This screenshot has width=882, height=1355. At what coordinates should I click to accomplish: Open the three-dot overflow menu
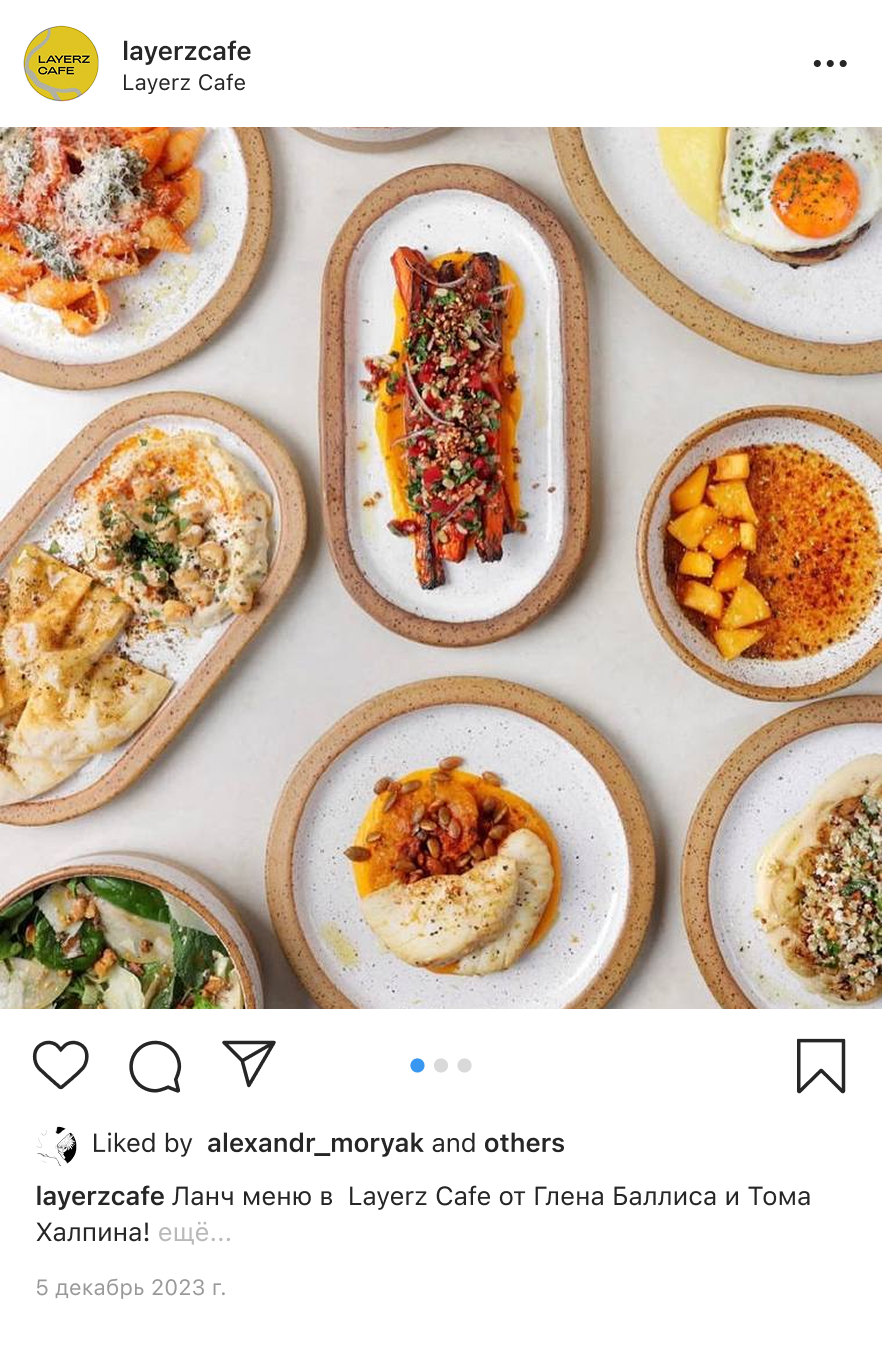tap(829, 64)
